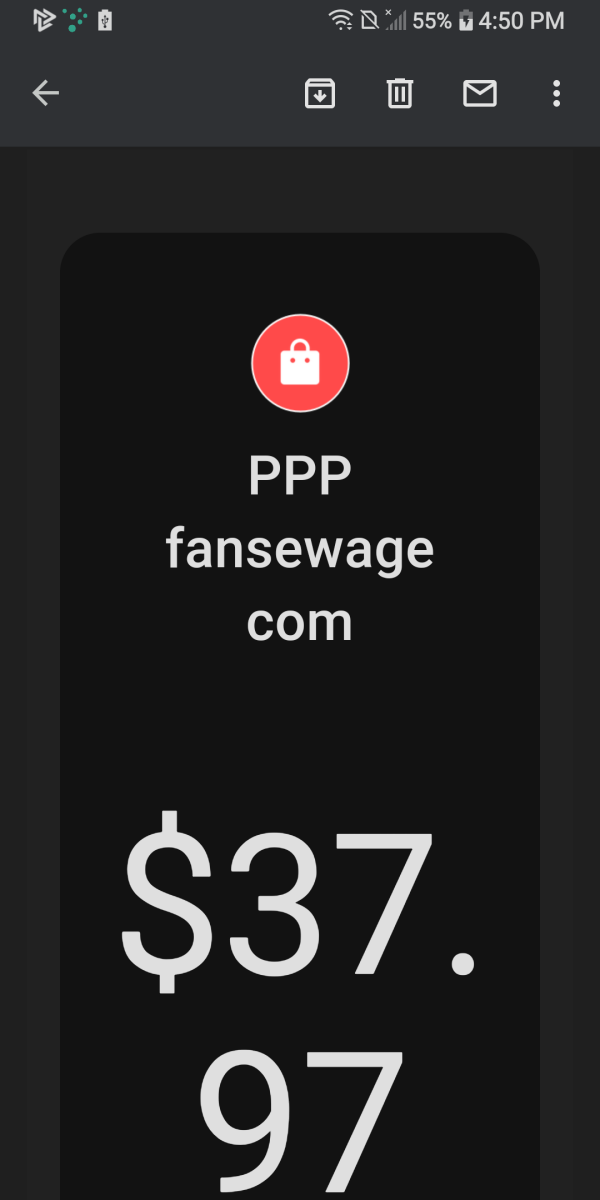Archive this email
The width and height of the screenshot is (600, 1200).
[x=320, y=94]
